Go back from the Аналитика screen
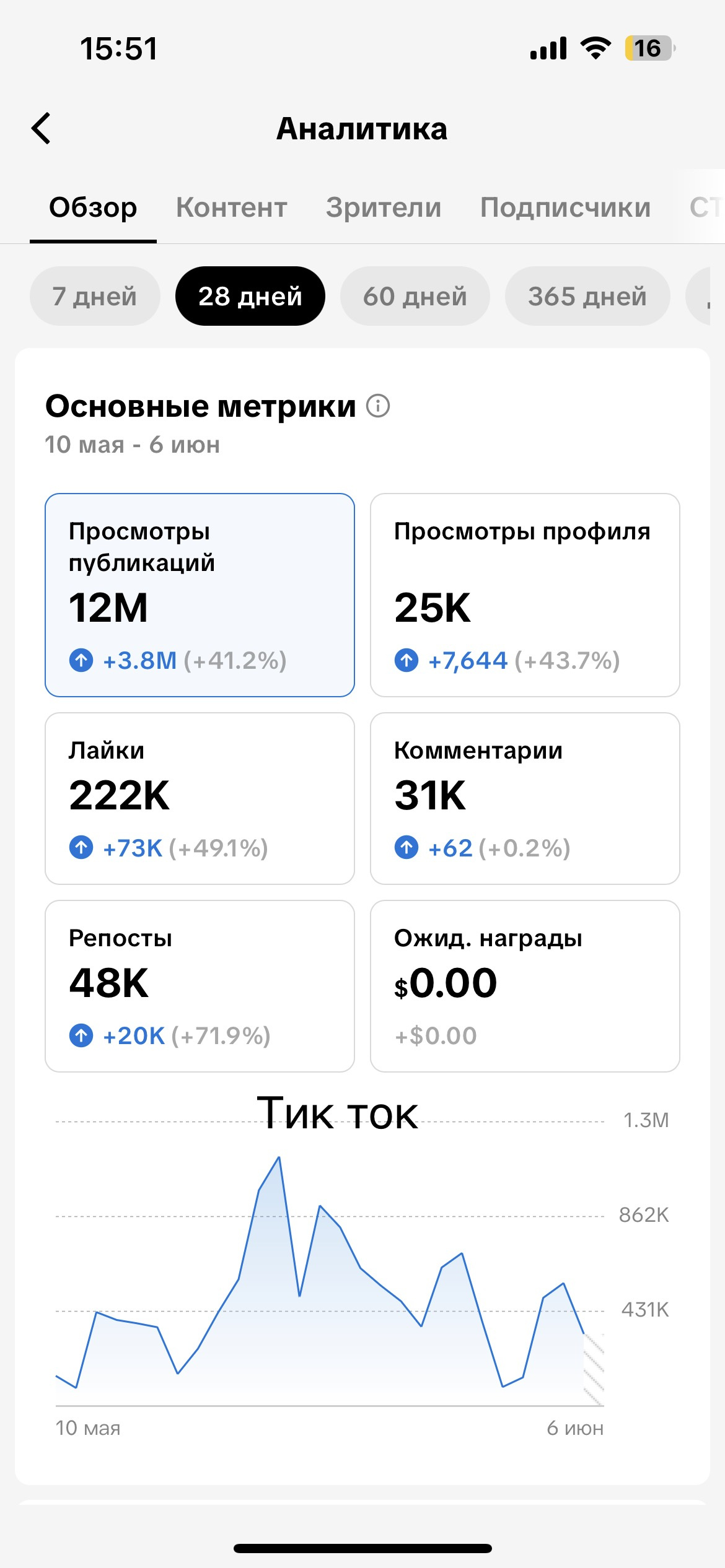 [42, 129]
